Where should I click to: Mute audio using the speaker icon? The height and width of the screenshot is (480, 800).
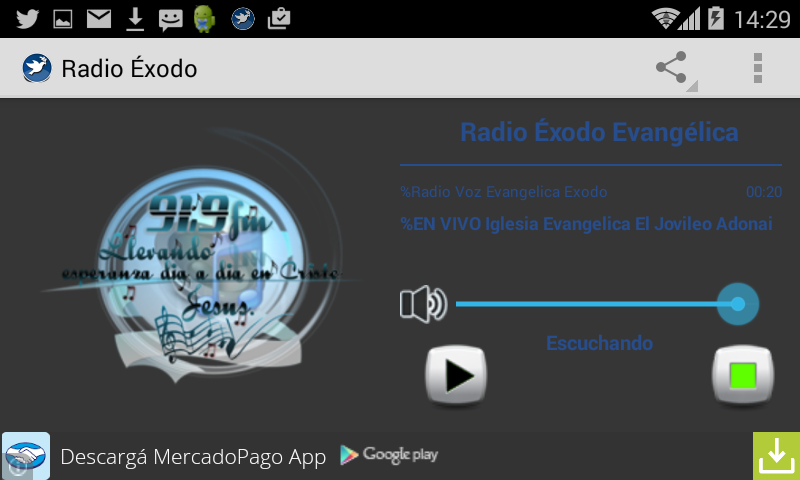click(423, 304)
